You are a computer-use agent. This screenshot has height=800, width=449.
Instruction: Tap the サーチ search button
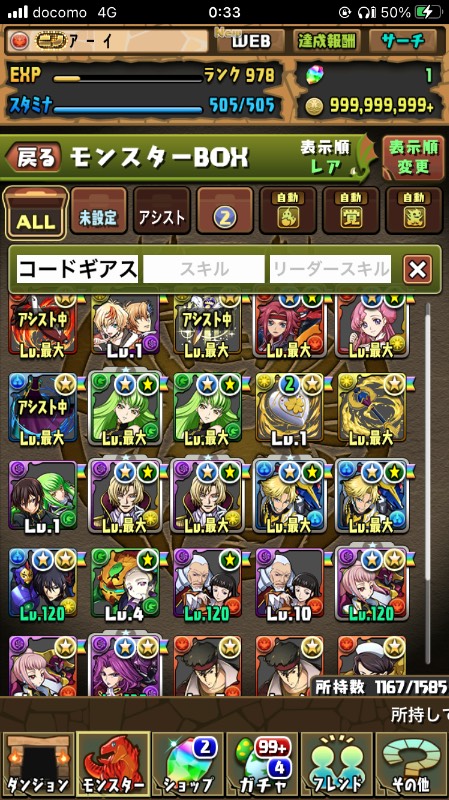pos(403,41)
